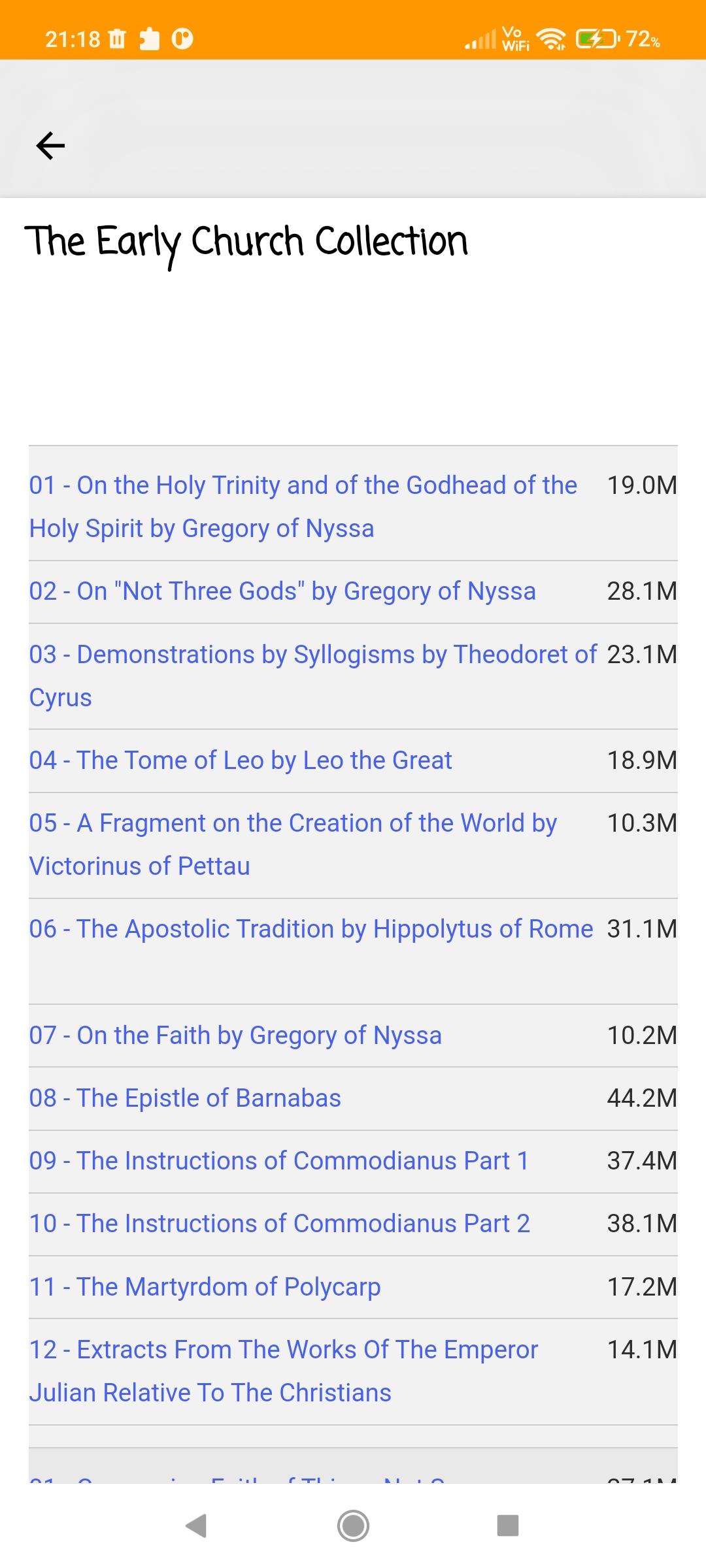Image resolution: width=706 pixels, height=1568 pixels.
Task: Open 05 - Fragment on Creation of the World
Action: pos(293,844)
